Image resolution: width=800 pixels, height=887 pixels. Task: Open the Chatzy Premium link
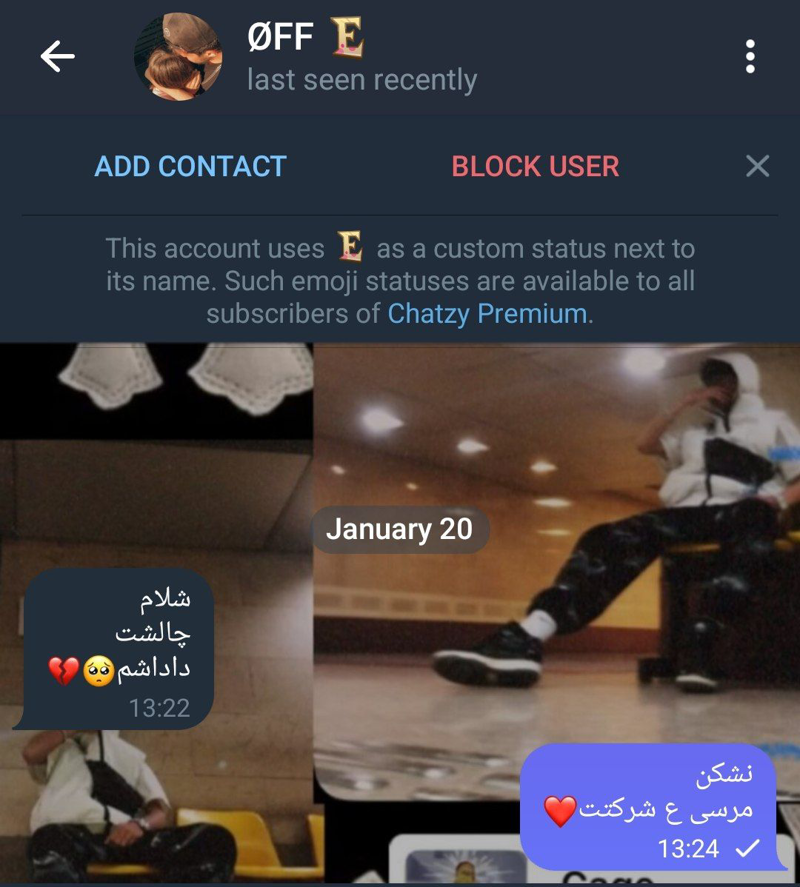coord(487,313)
